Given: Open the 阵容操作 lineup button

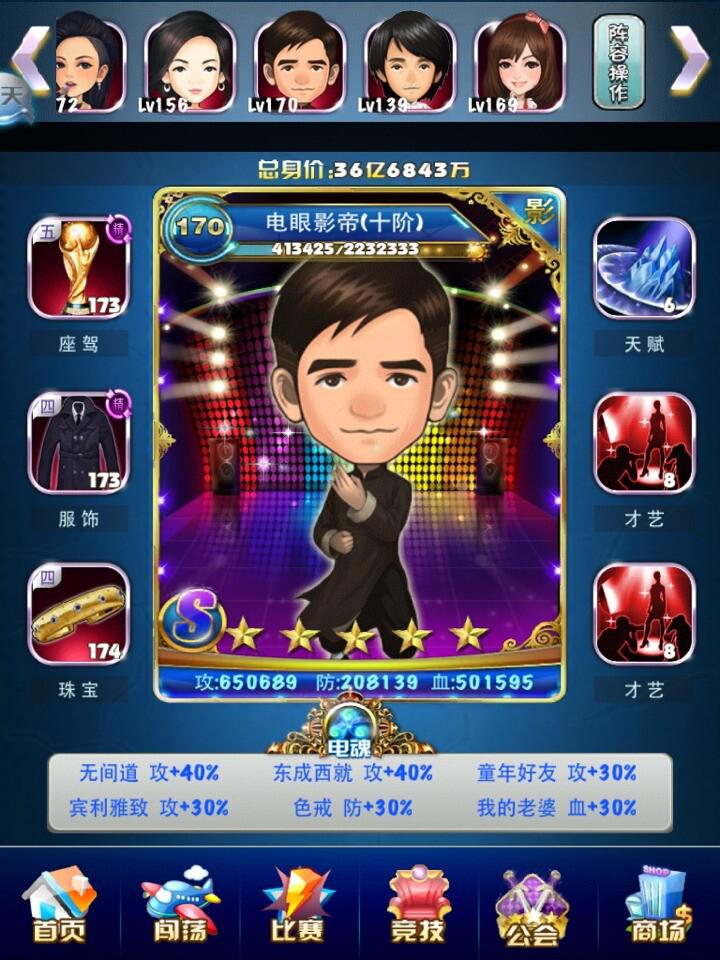Looking at the screenshot, I should pyautogui.click(x=618, y=62).
